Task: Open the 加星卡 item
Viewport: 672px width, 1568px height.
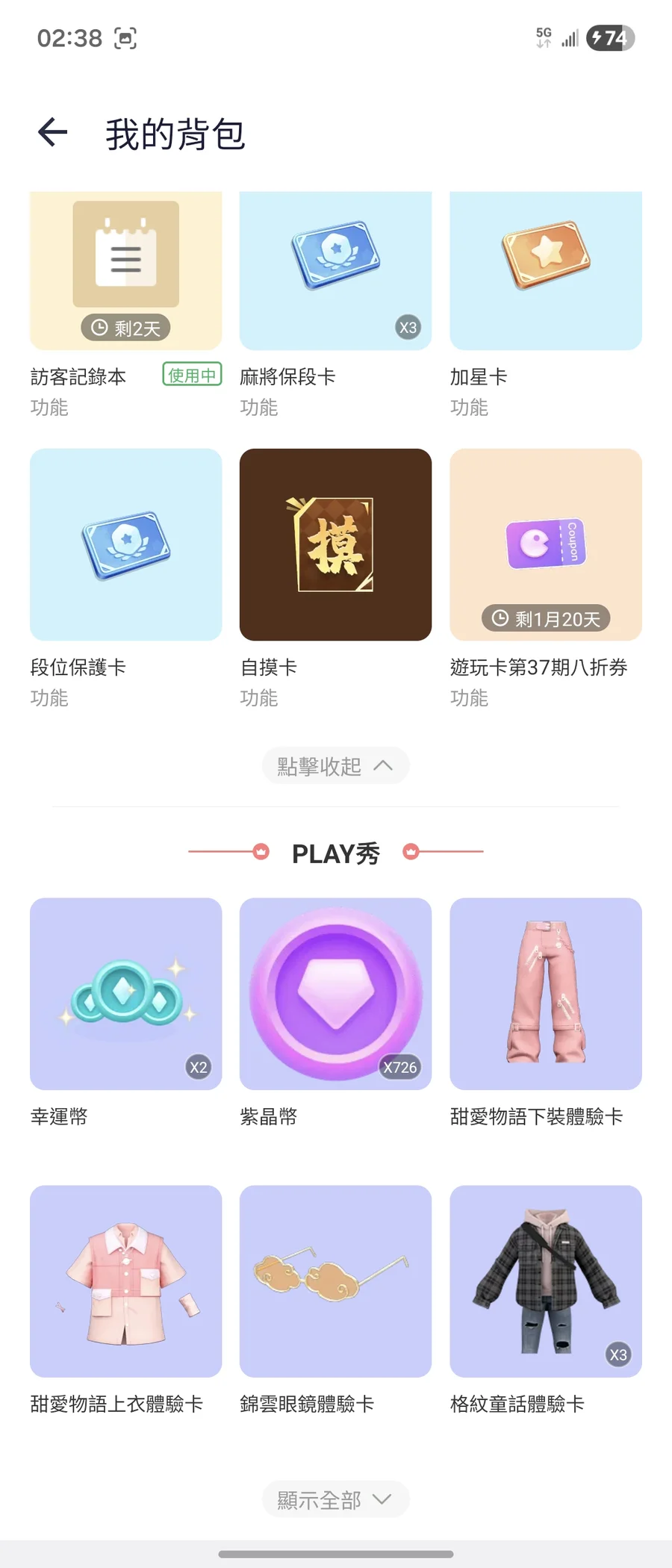Action: tap(545, 270)
